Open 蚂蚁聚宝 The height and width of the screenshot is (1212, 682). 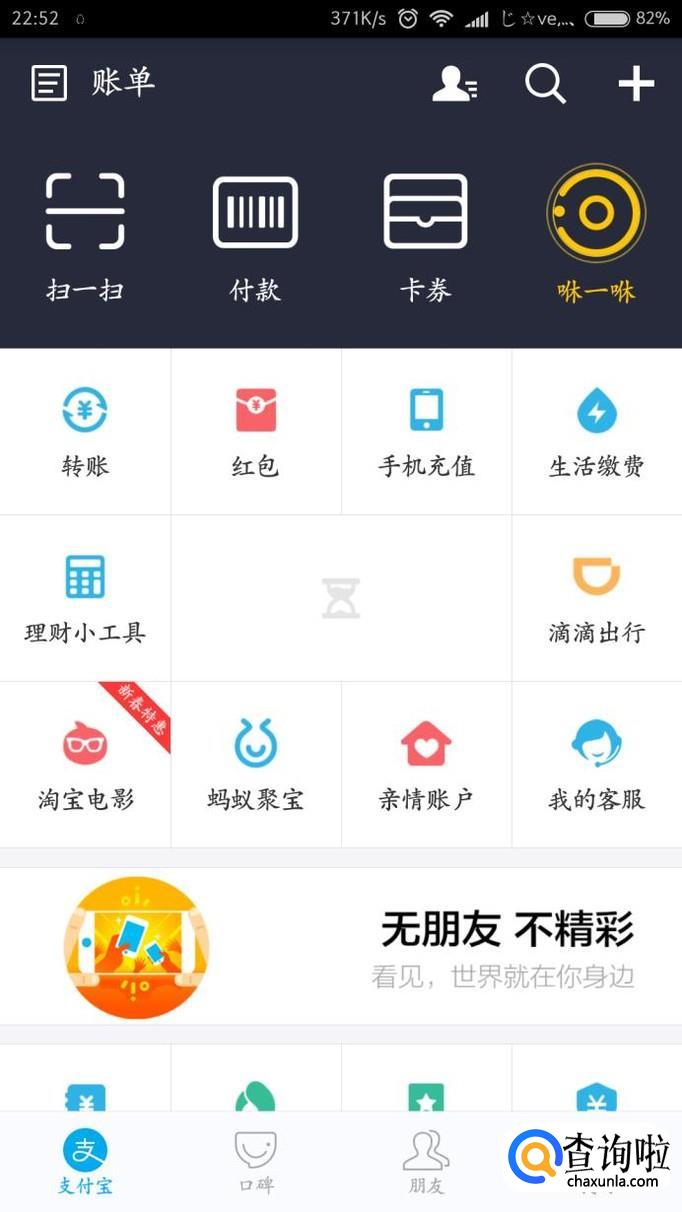click(255, 765)
